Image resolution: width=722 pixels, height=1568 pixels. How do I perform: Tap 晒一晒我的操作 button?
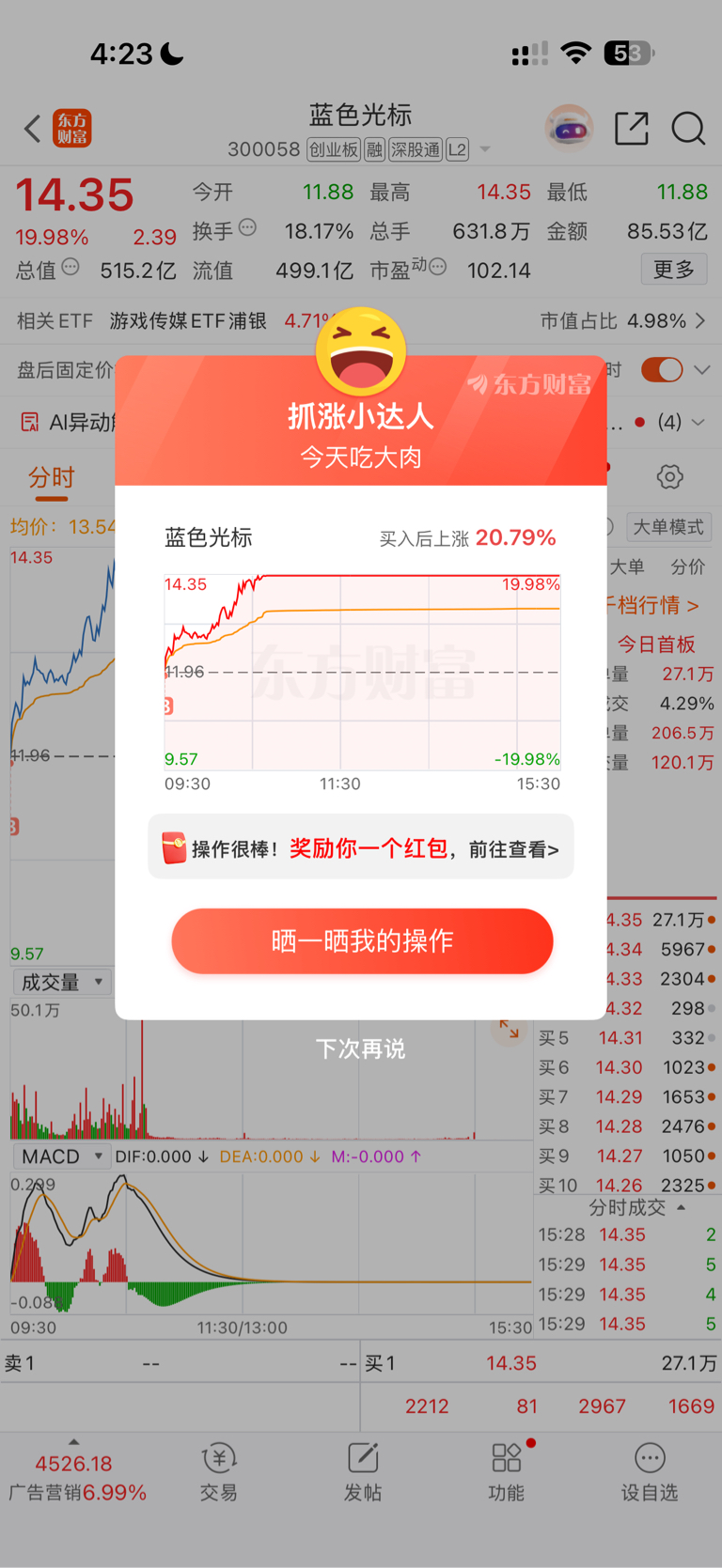(362, 940)
